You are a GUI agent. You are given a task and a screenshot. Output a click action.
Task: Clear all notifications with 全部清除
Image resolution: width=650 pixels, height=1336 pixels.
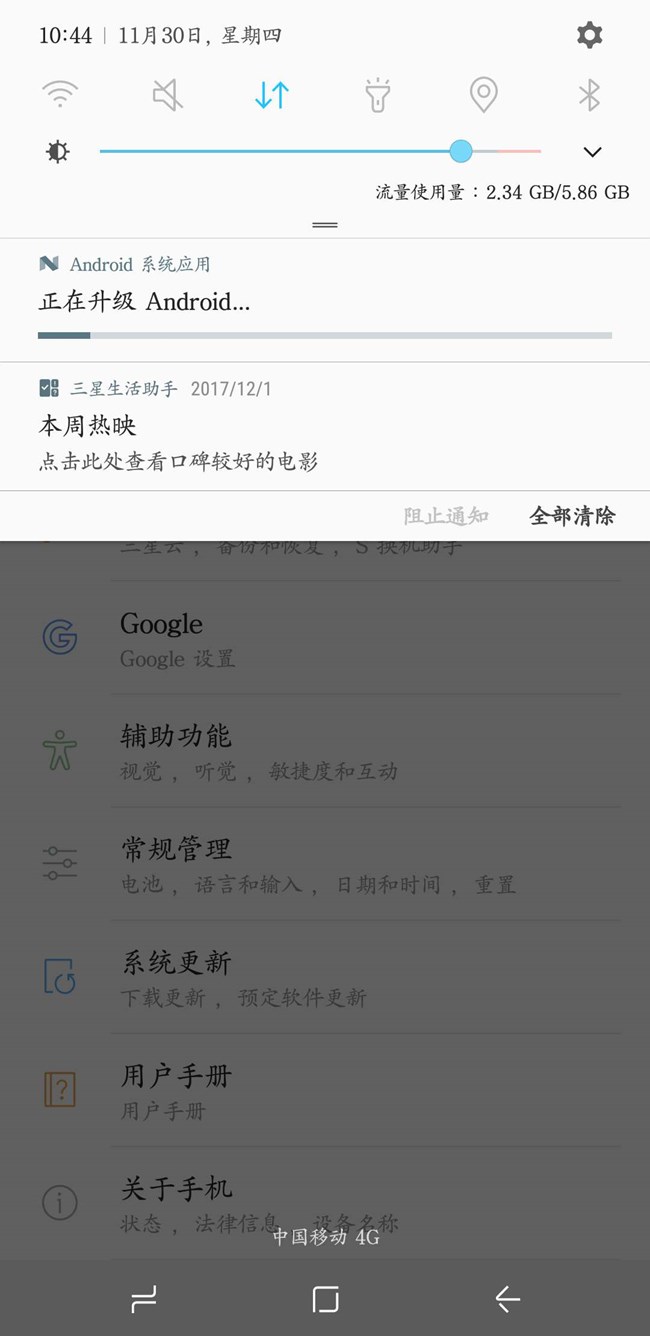coord(572,516)
